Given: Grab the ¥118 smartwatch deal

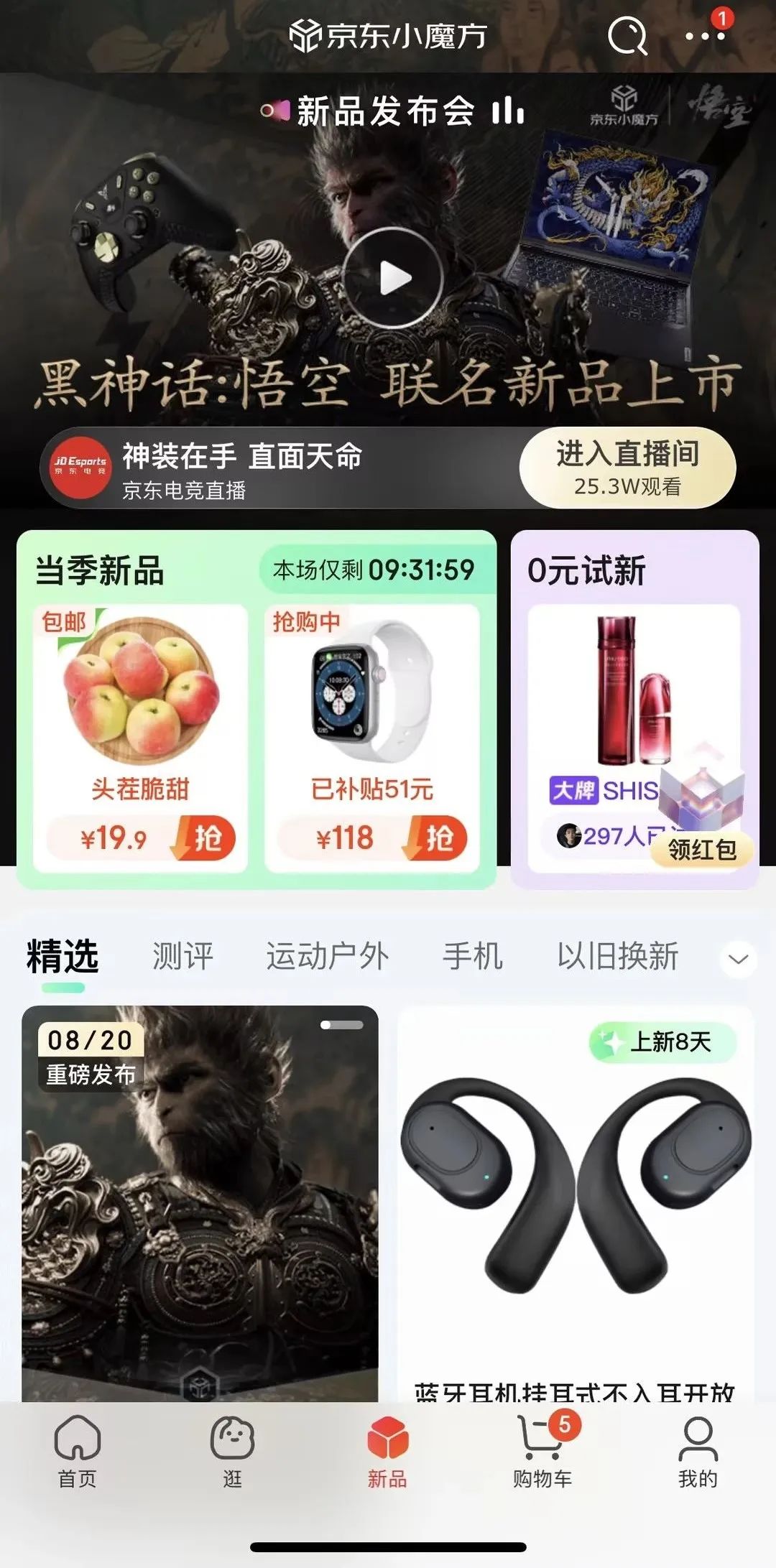Looking at the screenshot, I should [x=438, y=838].
